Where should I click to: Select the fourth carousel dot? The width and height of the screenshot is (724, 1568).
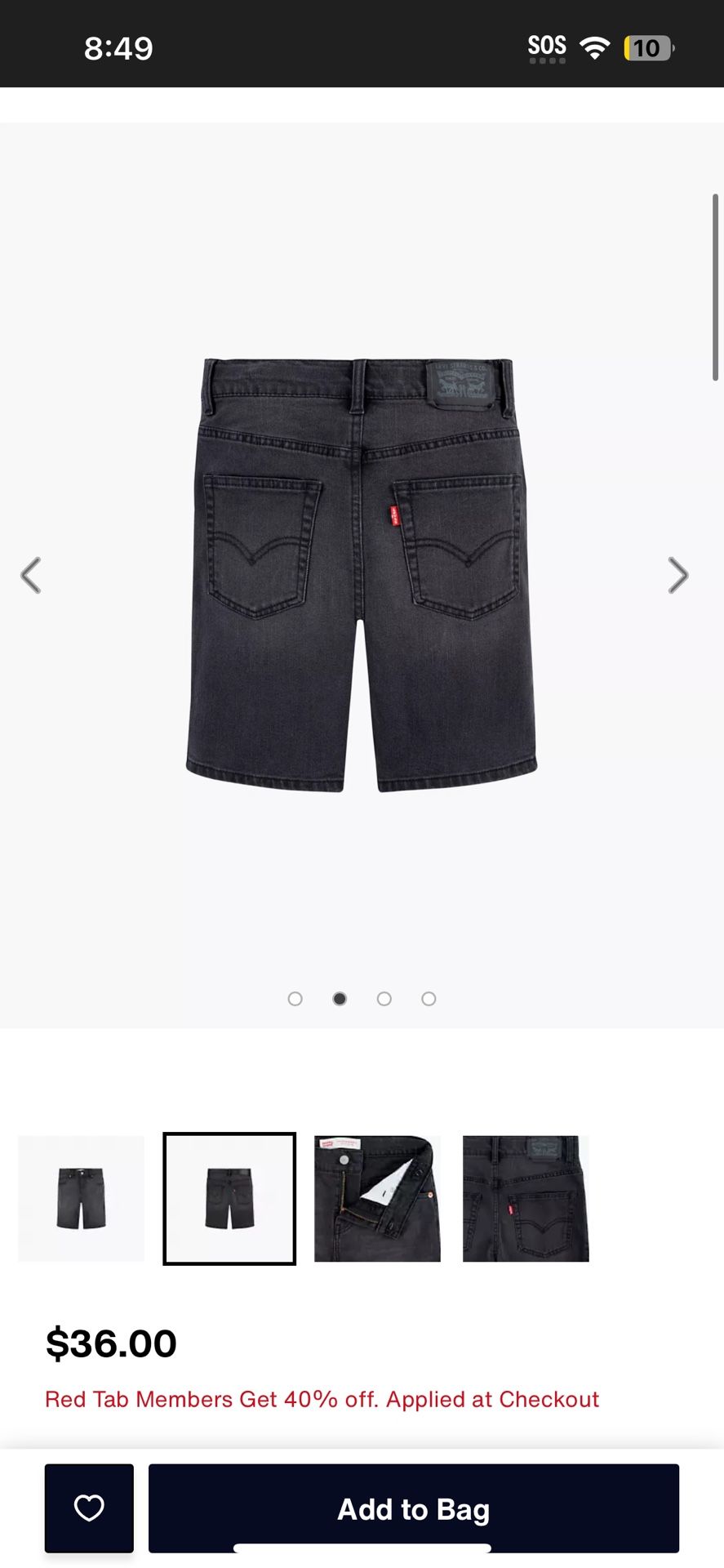coord(428,998)
